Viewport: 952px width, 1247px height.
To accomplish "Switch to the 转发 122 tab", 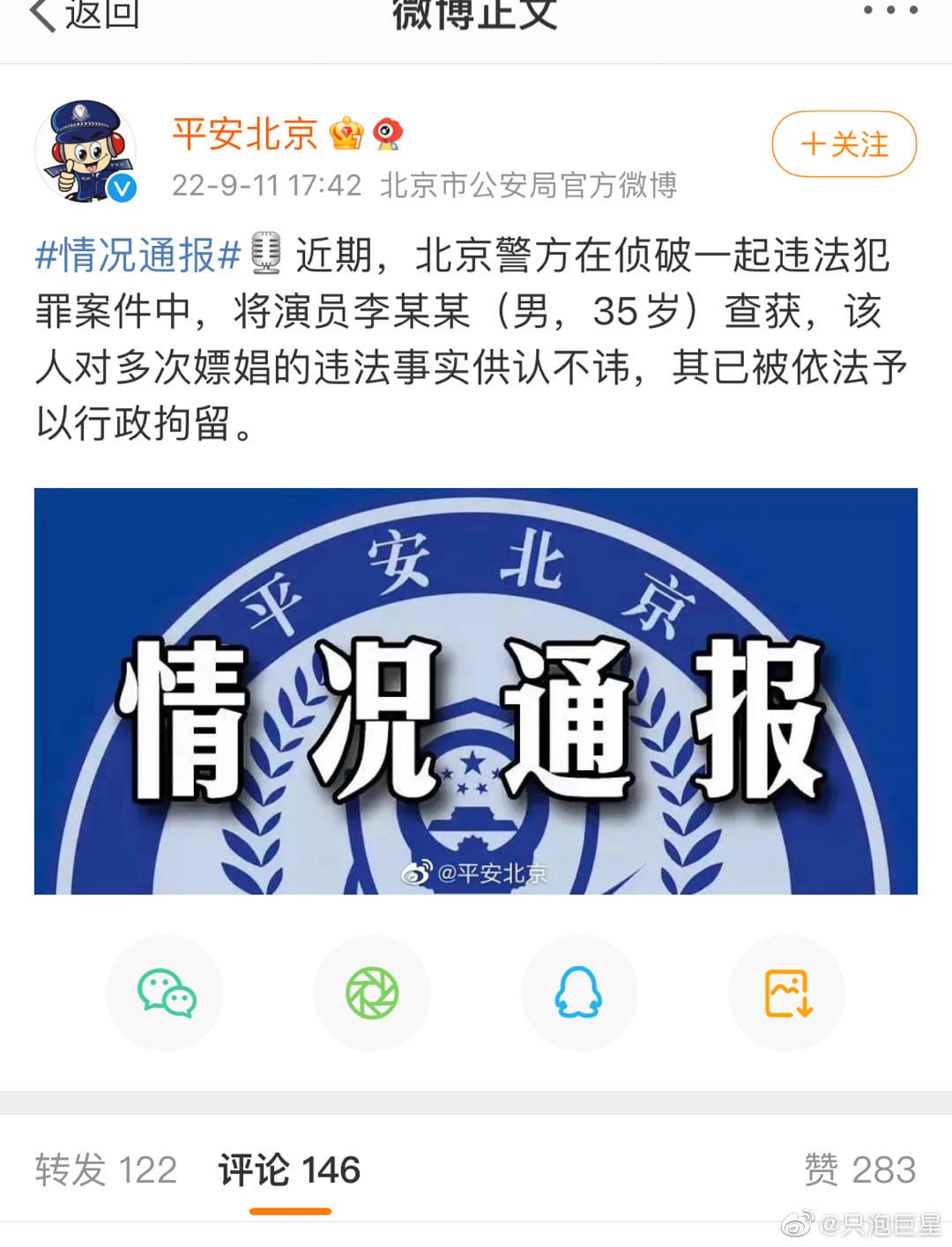I will [x=106, y=1170].
